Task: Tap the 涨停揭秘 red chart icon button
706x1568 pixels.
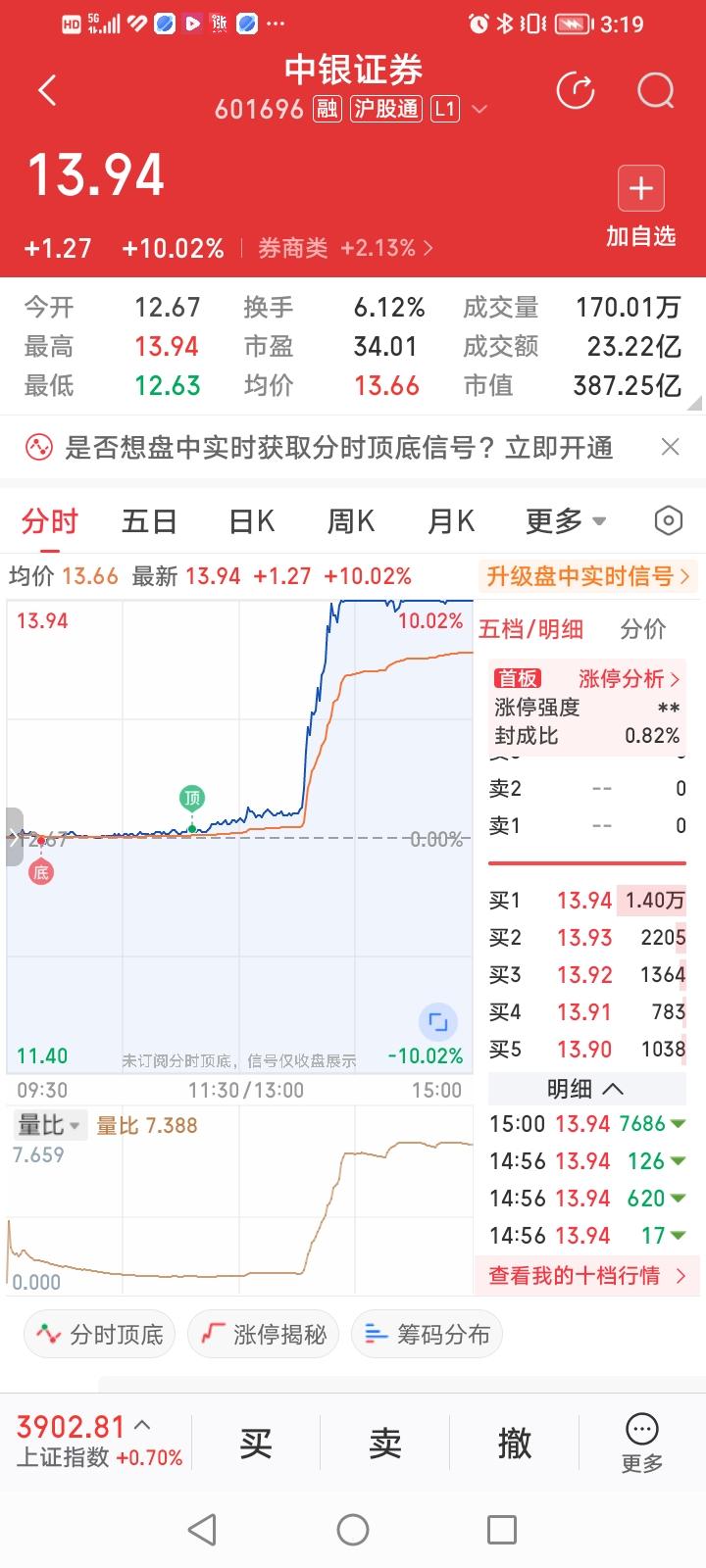Action: (x=263, y=1334)
